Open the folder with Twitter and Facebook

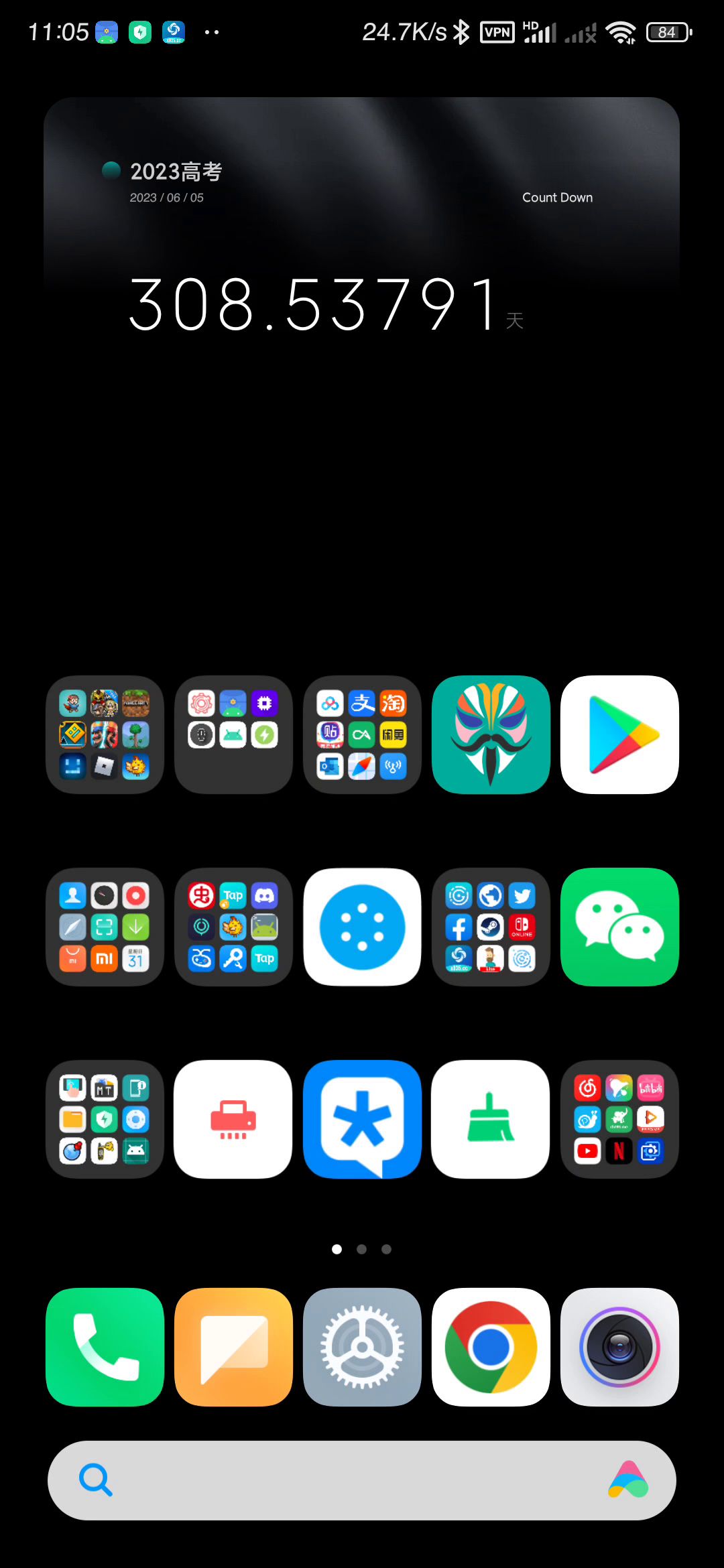(491, 927)
